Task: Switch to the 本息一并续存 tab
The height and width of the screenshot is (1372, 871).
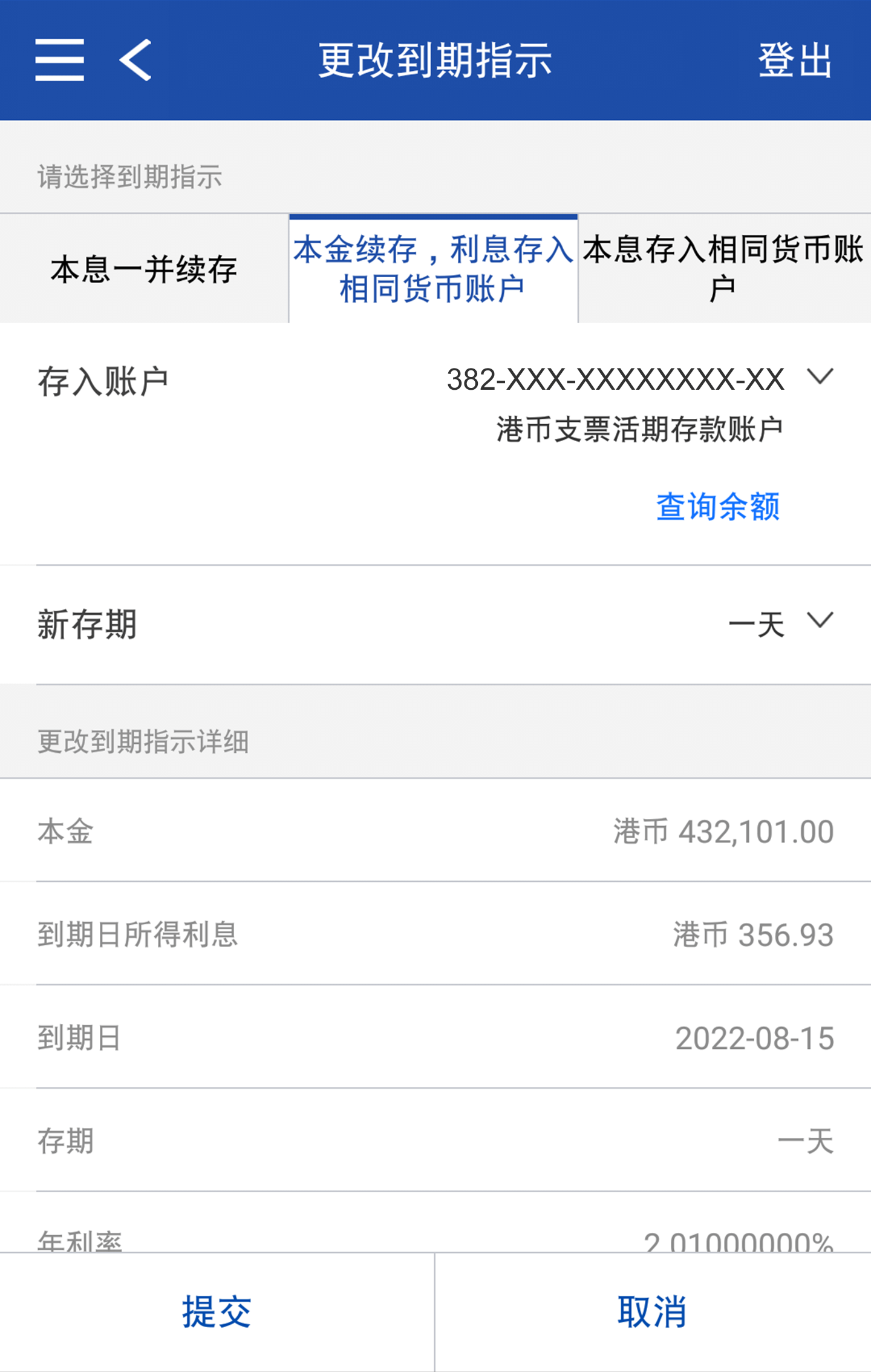Action: [x=144, y=269]
